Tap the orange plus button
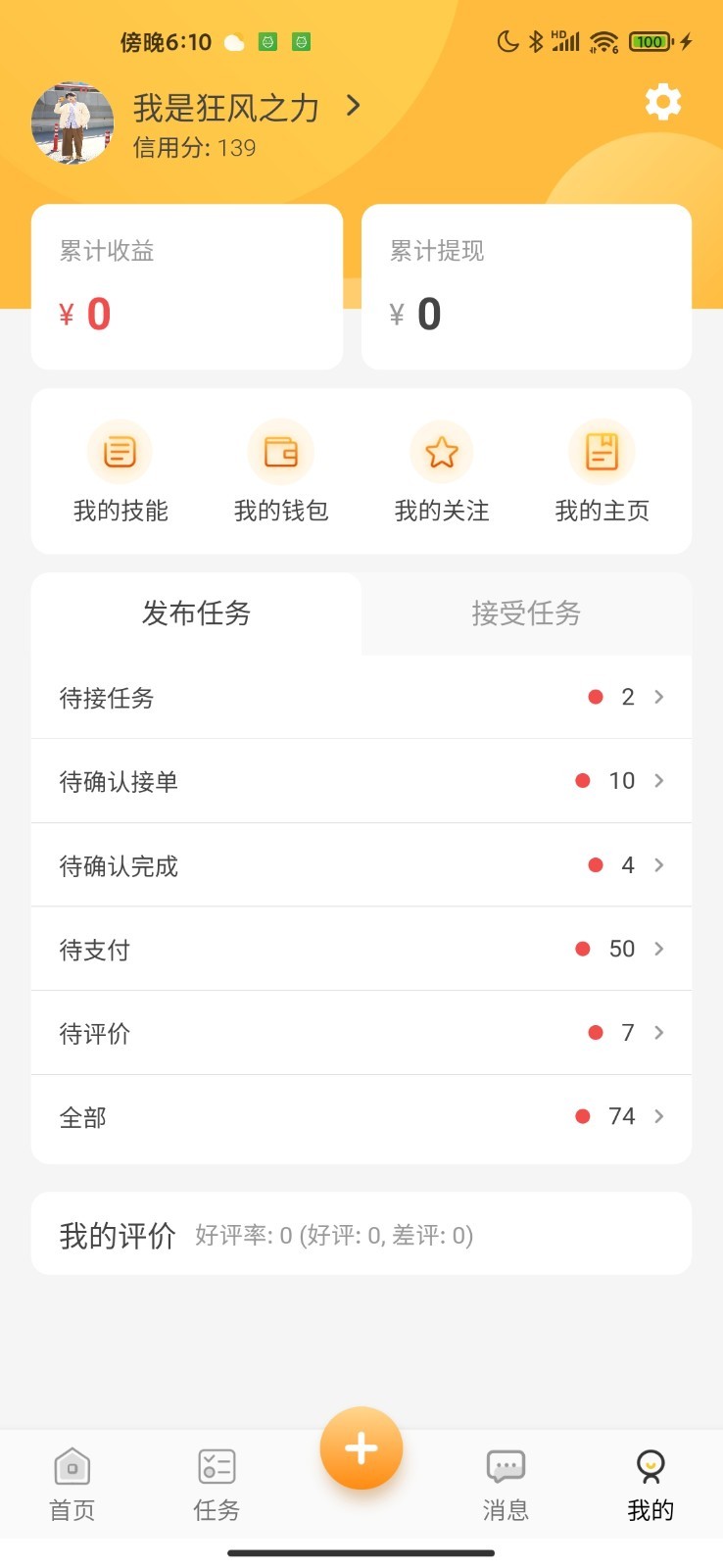This screenshot has height=1568, width=723. (x=361, y=1448)
